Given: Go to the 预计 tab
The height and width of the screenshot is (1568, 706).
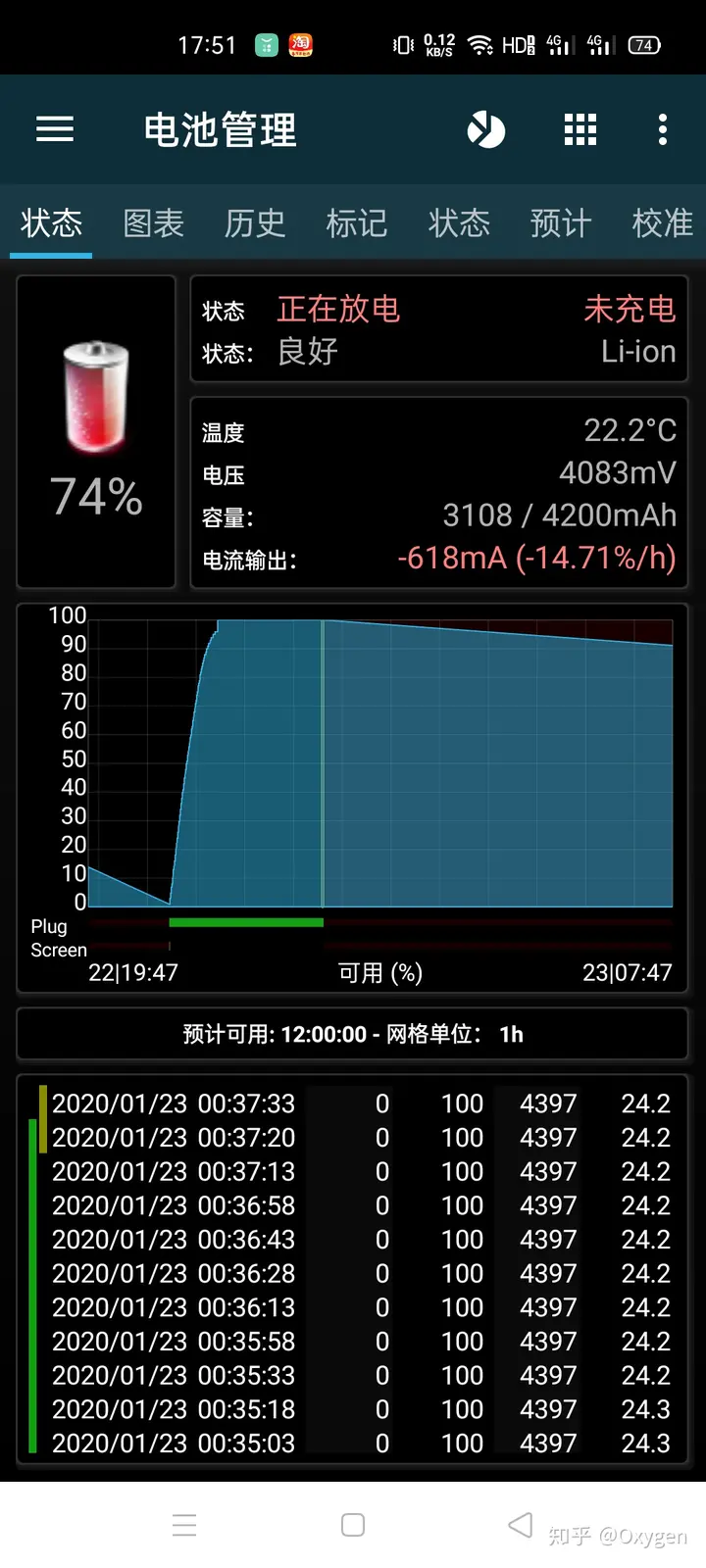Looking at the screenshot, I should coord(561,223).
